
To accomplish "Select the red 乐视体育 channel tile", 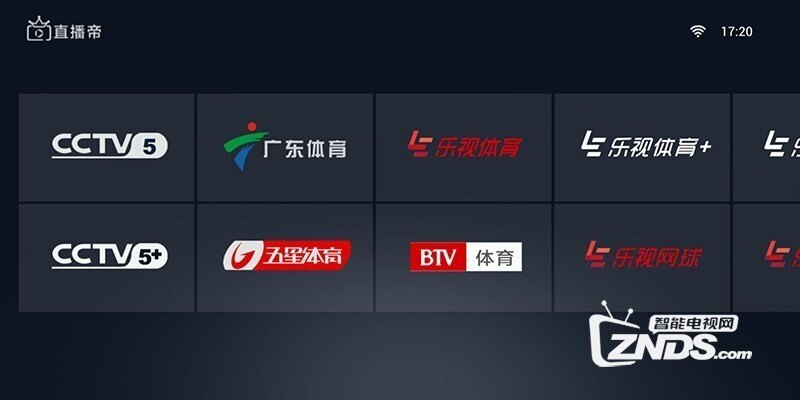I will coord(463,147).
